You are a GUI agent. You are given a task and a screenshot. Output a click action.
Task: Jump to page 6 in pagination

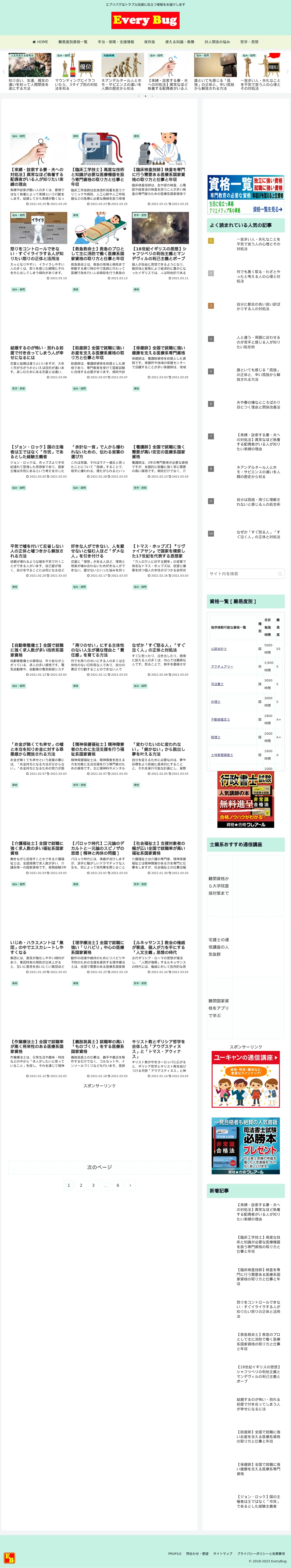(x=118, y=1185)
